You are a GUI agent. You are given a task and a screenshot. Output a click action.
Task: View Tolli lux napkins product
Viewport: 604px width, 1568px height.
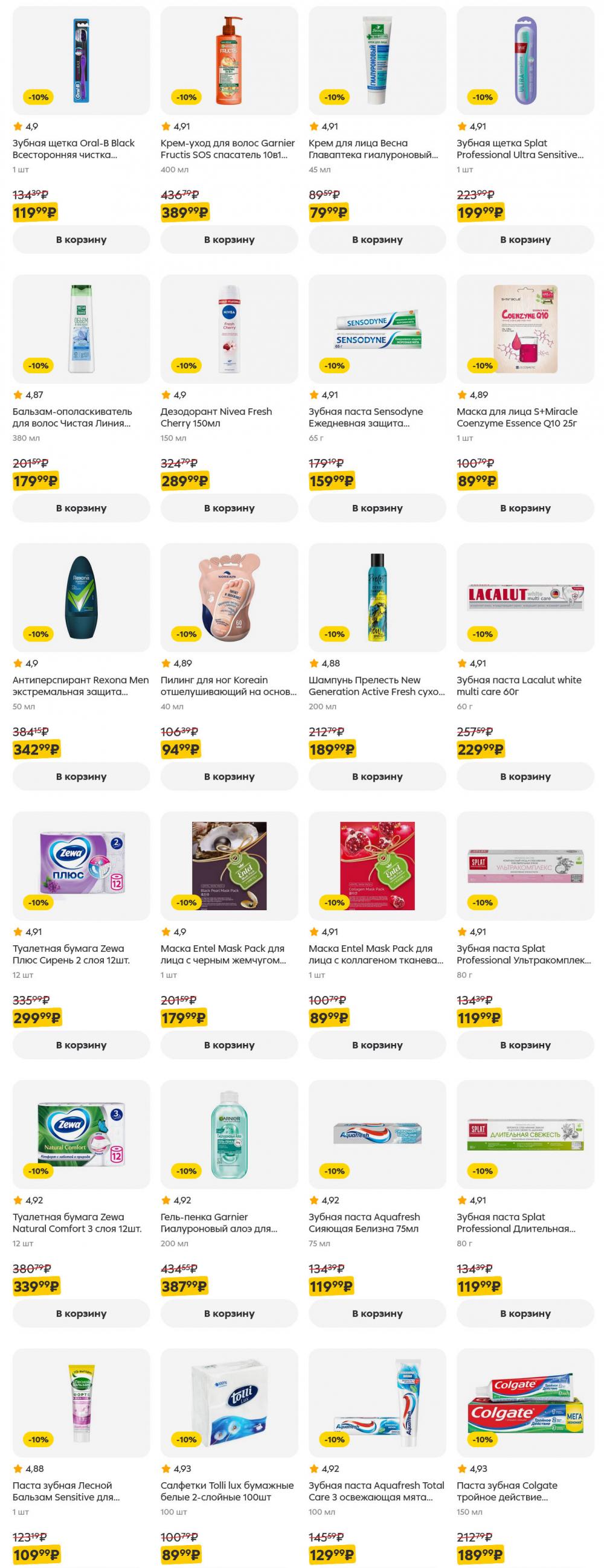pyautogui.click(x=229, y=1403)
